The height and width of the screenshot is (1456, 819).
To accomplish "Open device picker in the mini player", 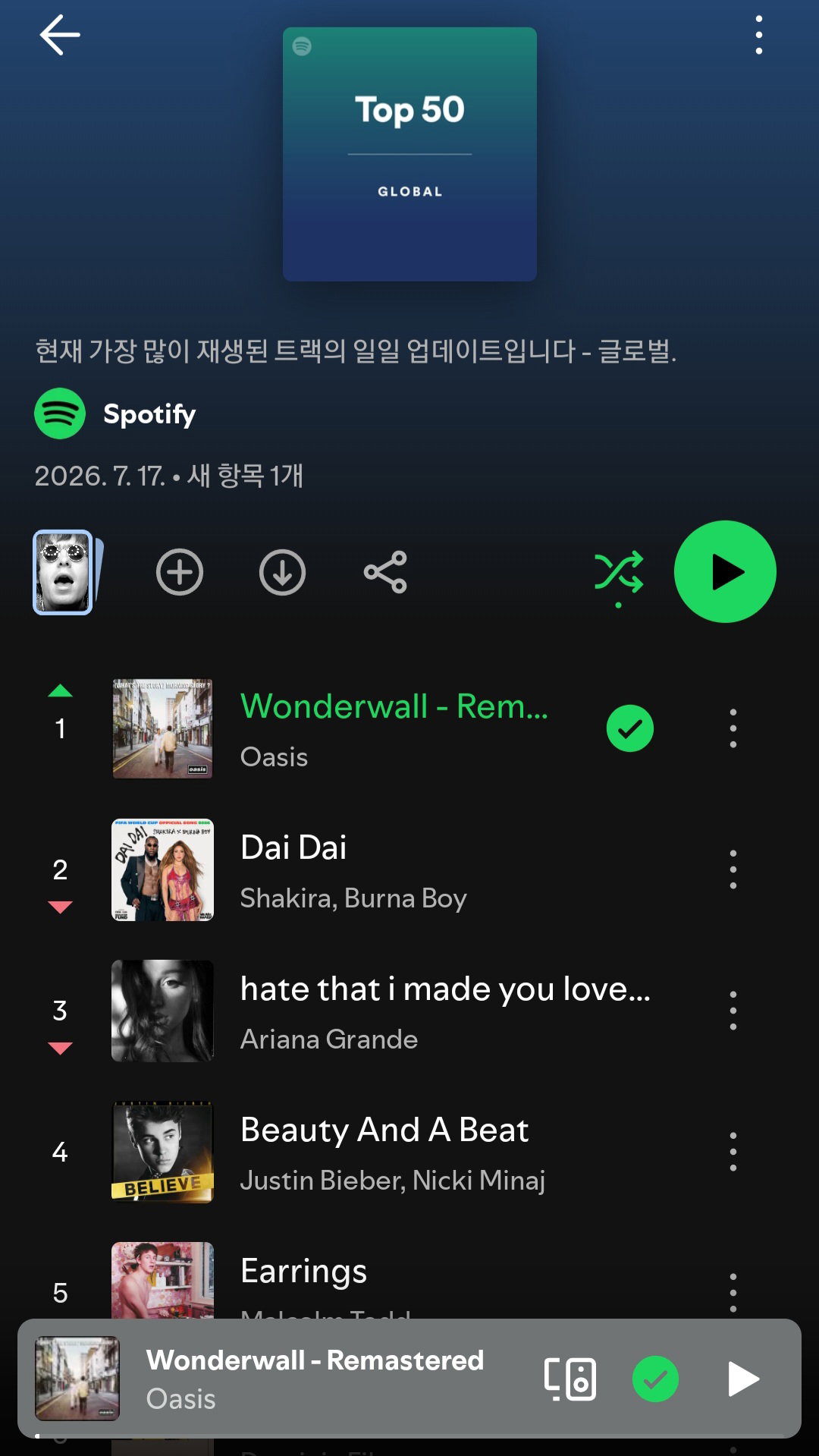I will (570, 1379).
